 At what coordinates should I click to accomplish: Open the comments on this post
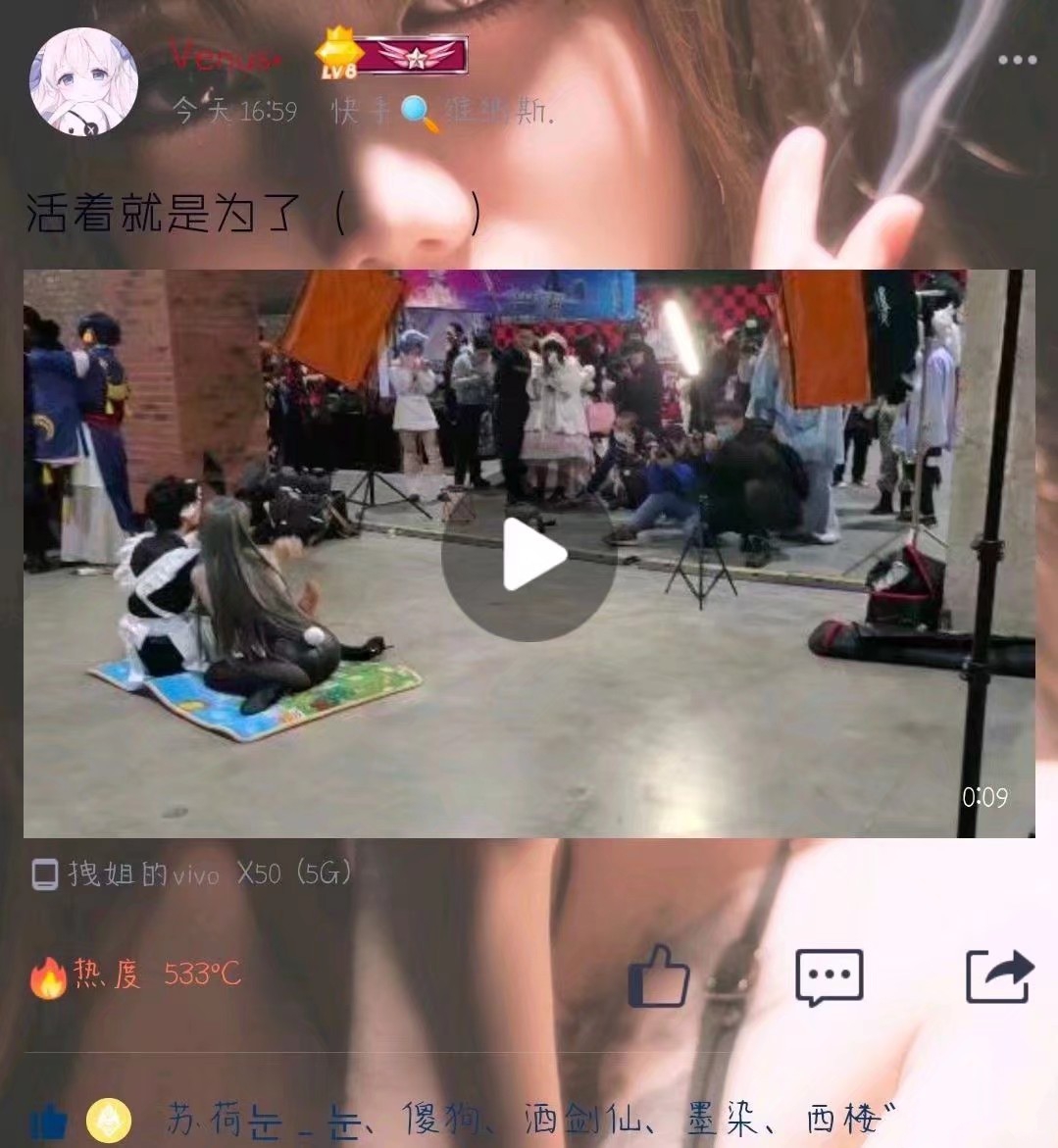tap(829, 976)
